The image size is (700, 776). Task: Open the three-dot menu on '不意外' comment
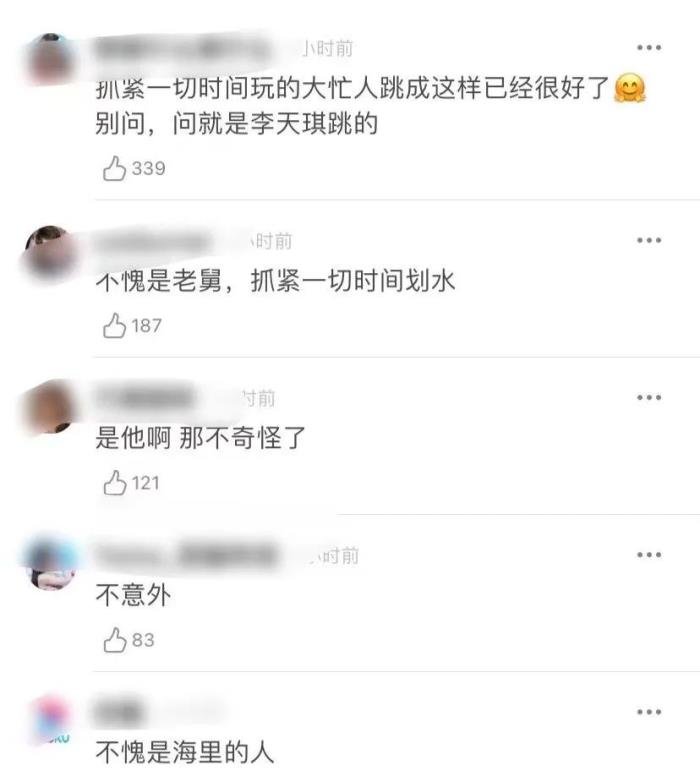click(x=649, y=555)
